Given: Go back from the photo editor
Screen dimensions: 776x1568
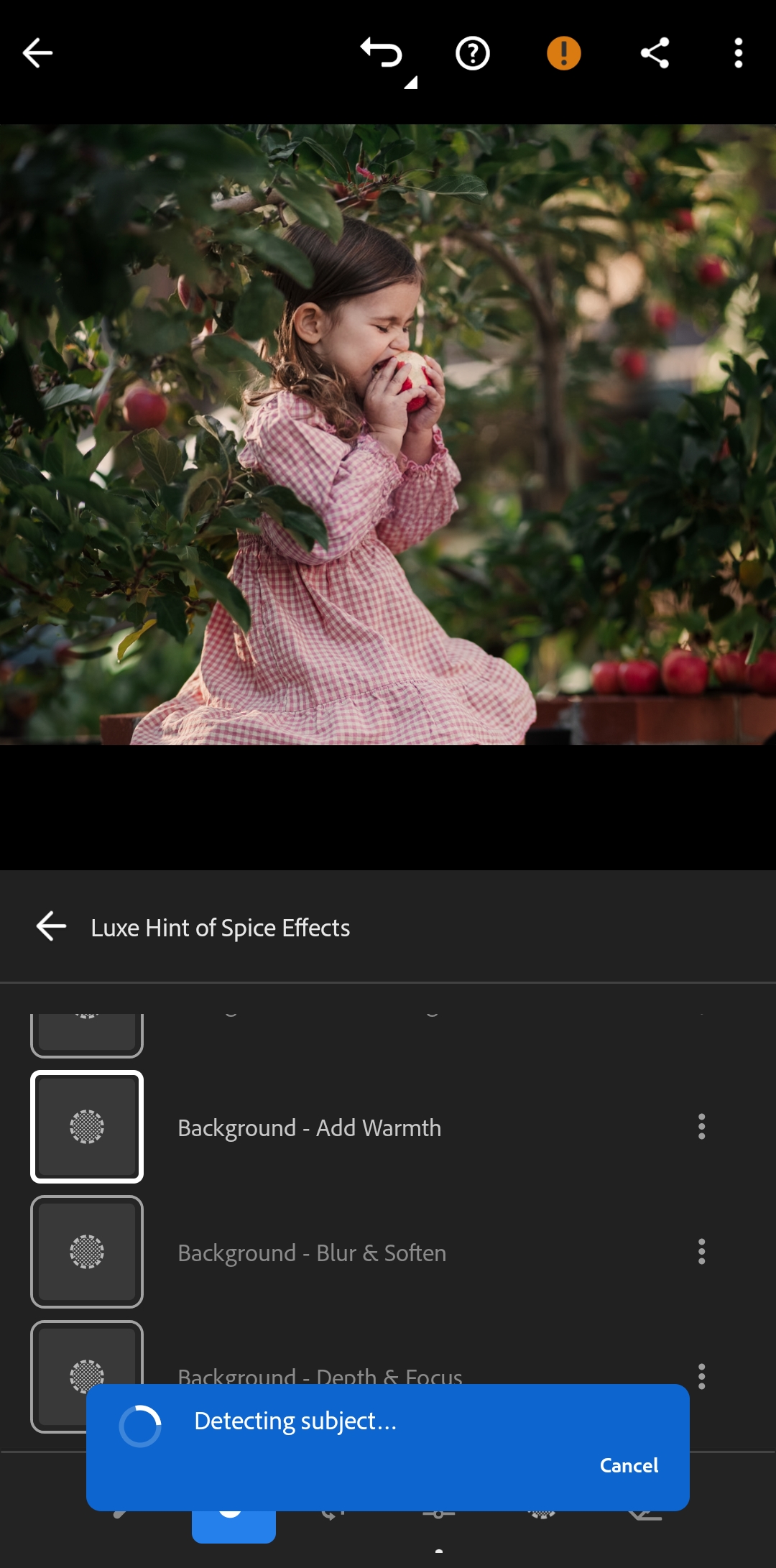Looking at the screenshot, I should [37, 53].
